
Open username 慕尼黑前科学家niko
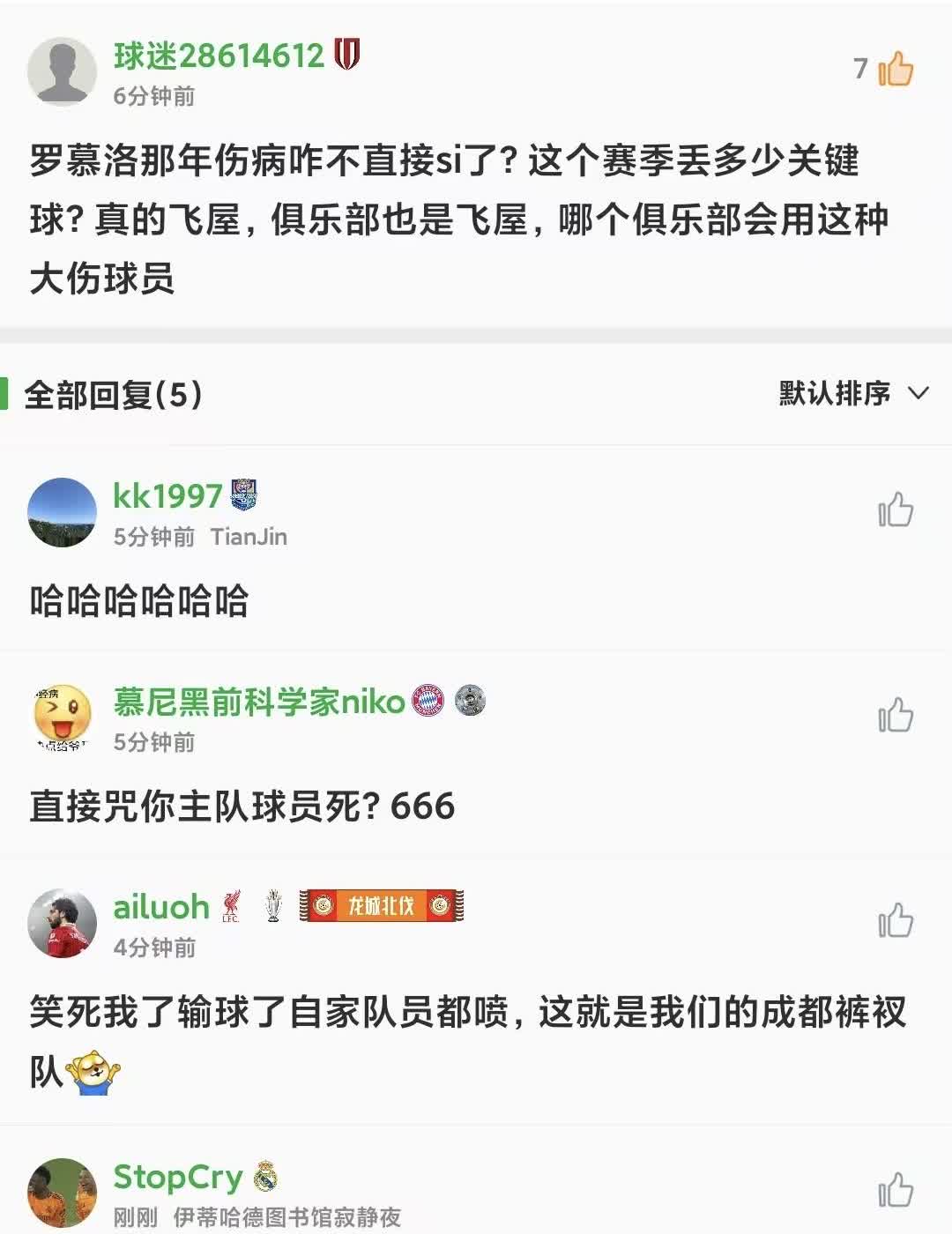pyautogui.click(x=258, y=702)
